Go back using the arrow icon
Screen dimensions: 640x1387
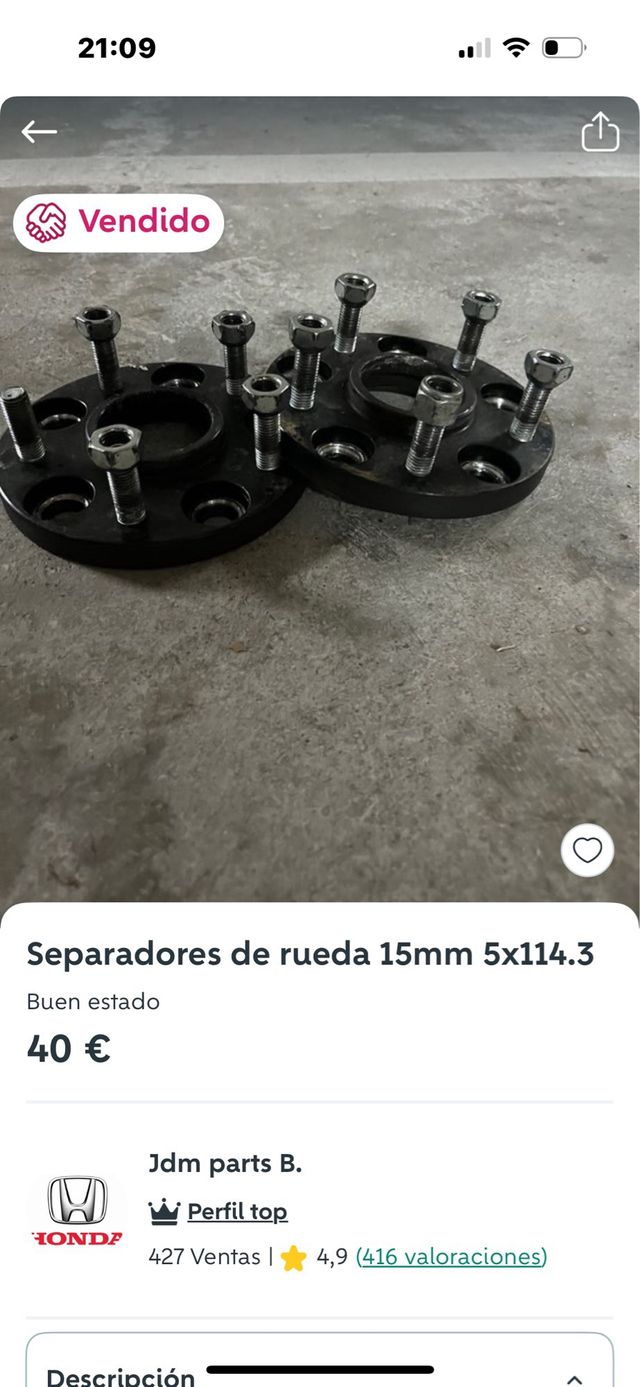point(39,132)
